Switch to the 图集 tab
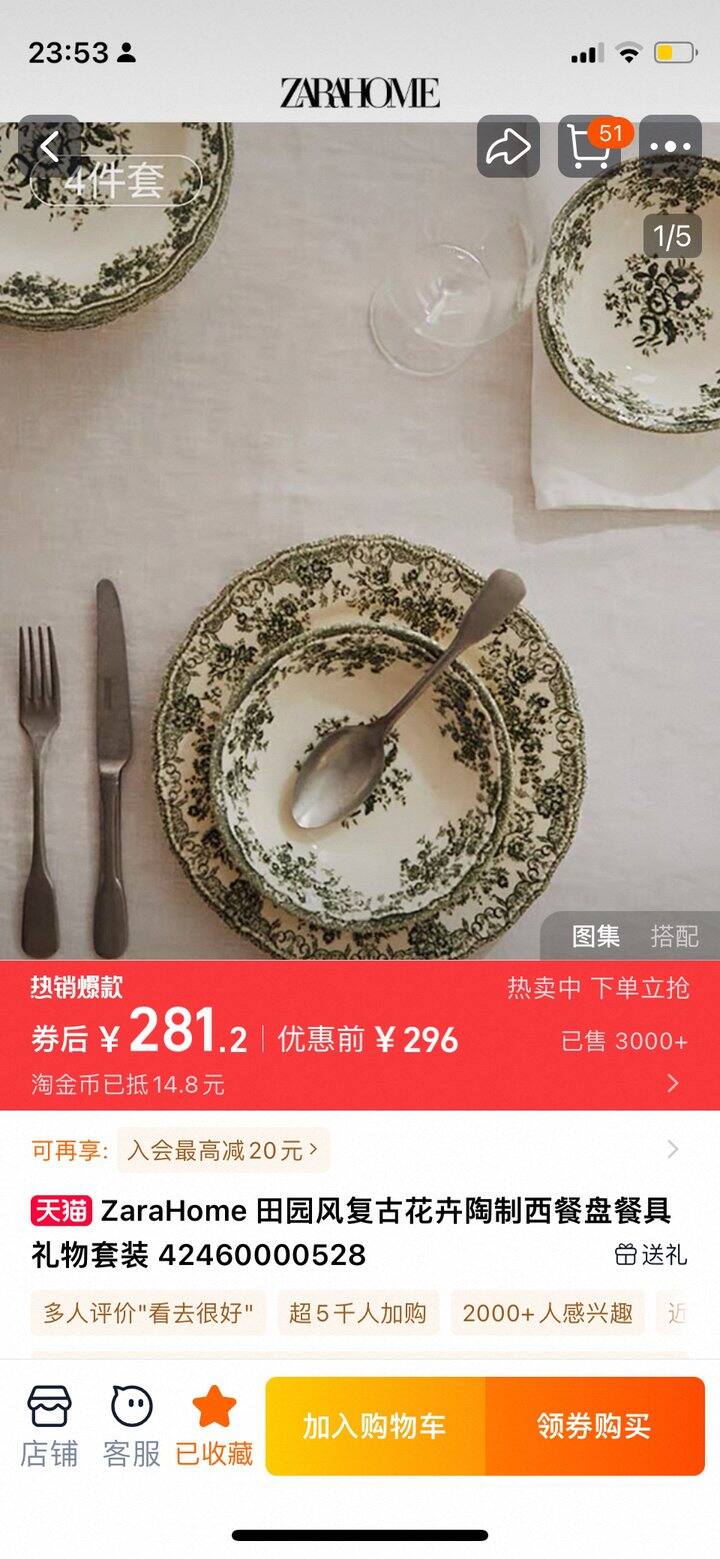The image size is (720, 1559). [596, 936]
